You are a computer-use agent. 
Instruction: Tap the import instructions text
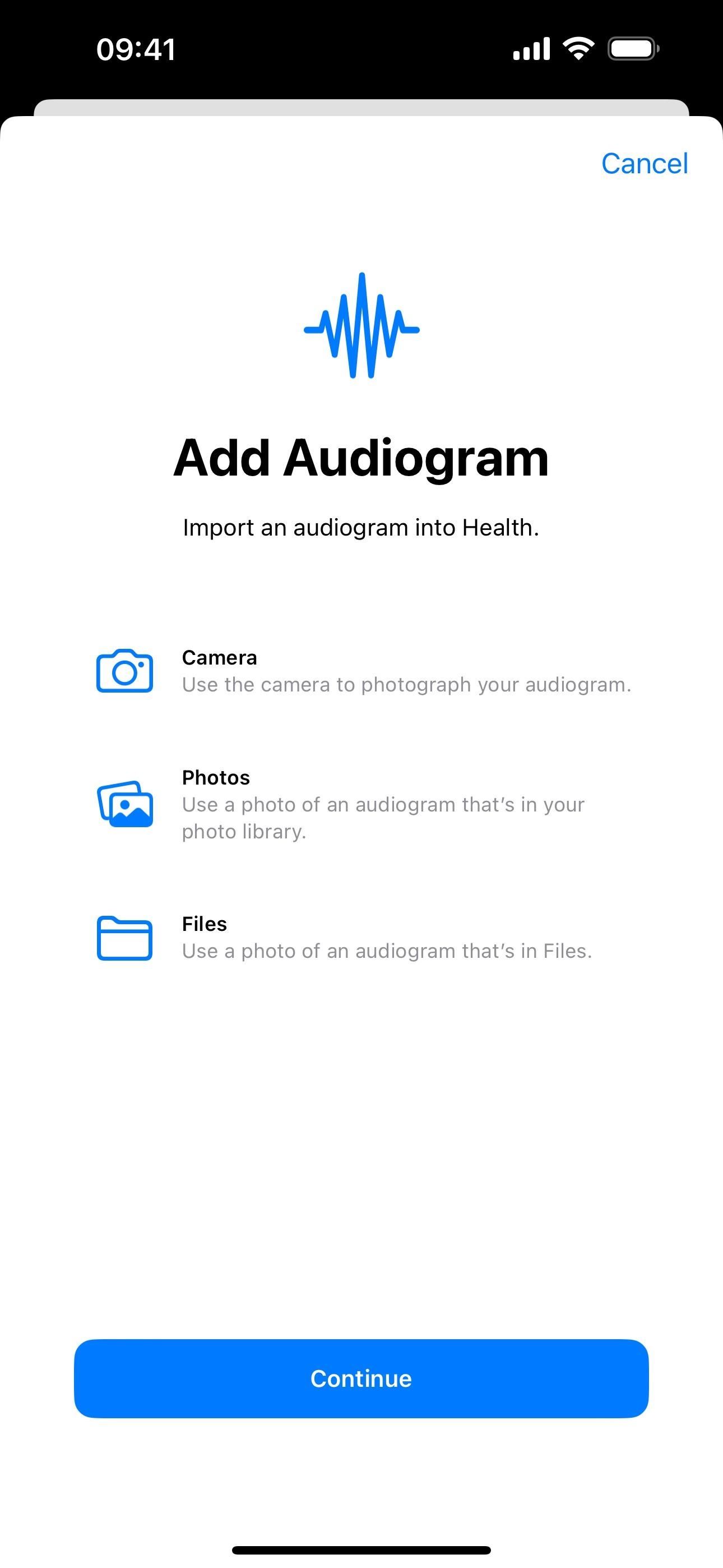(x=361, y=527)
